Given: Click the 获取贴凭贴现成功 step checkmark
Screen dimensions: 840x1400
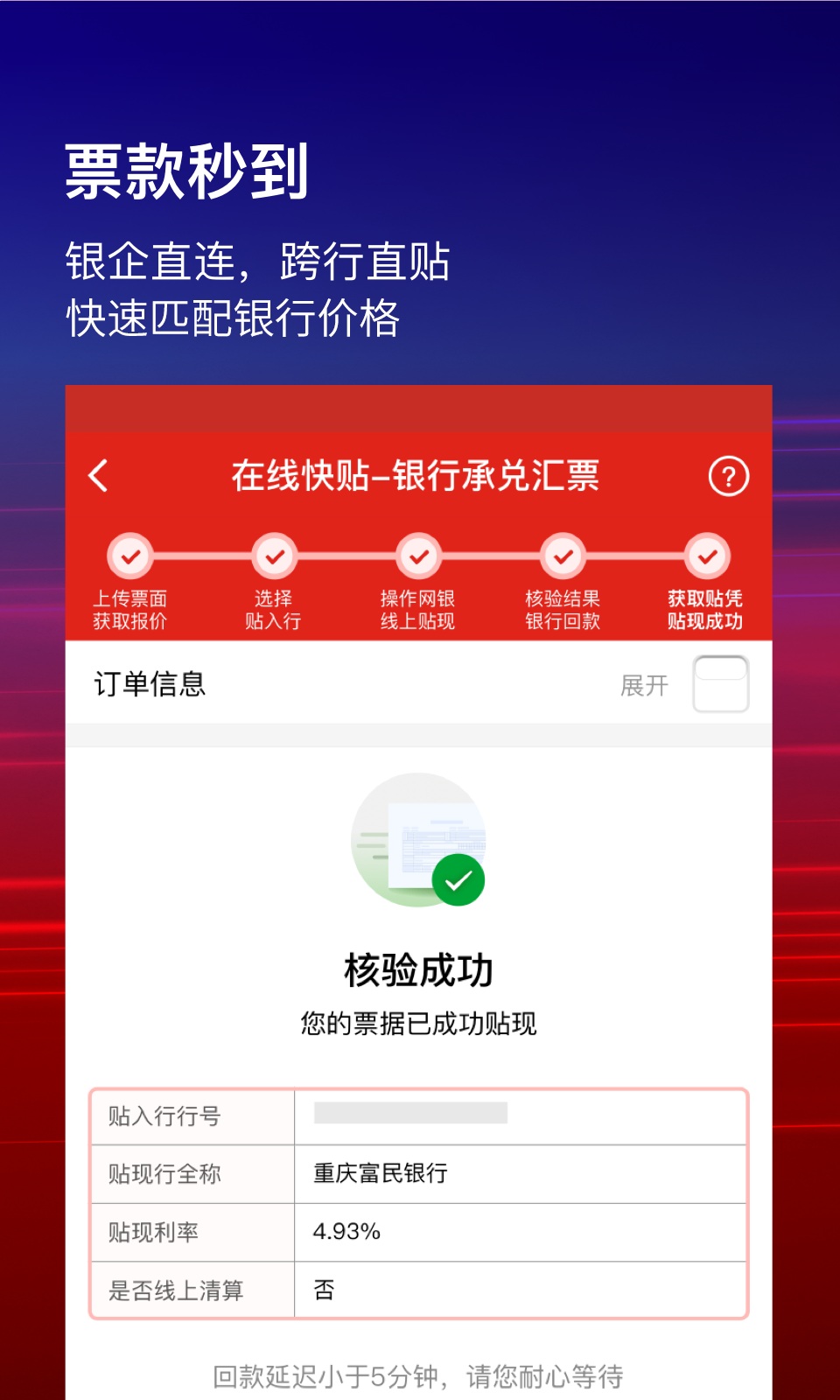Looking at the screenshot, I should click(x=706, y=556).
